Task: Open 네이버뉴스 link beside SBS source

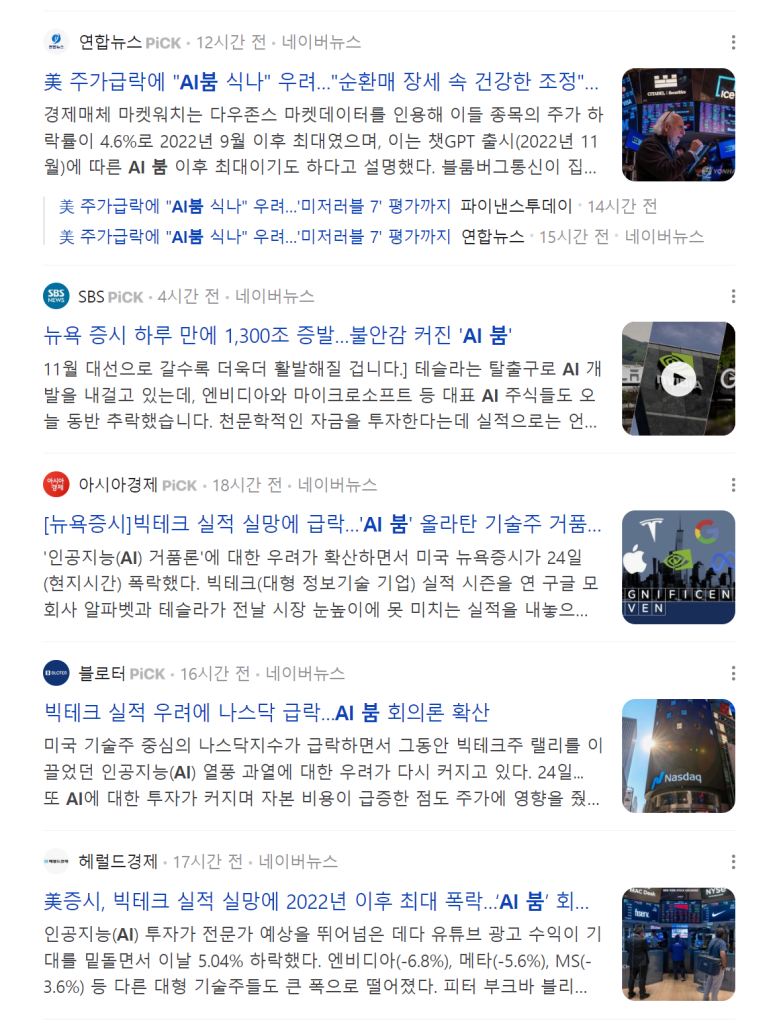Action: pyautogui.click(x=275, y=297)
